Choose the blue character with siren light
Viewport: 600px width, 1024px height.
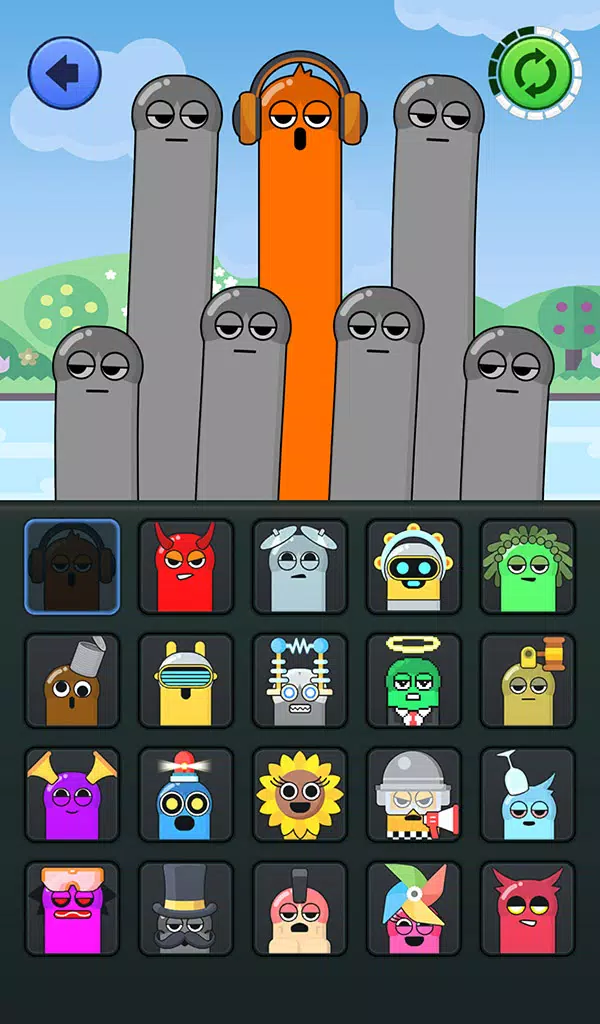[186, 795]
